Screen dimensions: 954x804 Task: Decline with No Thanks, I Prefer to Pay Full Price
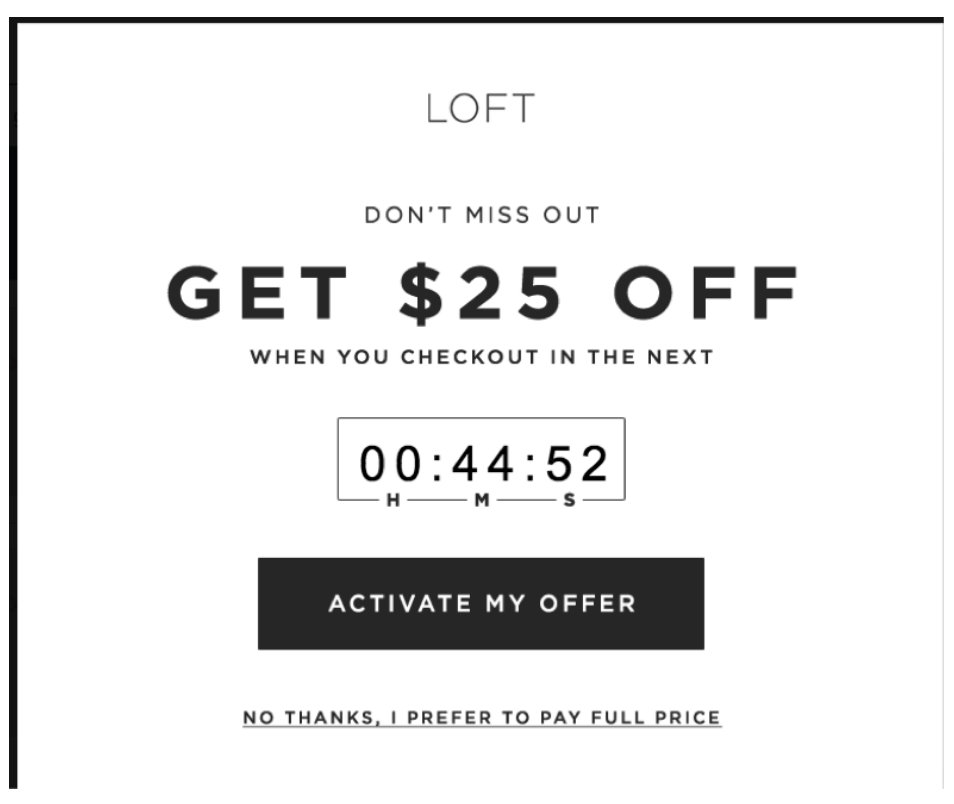click(481, 717)
